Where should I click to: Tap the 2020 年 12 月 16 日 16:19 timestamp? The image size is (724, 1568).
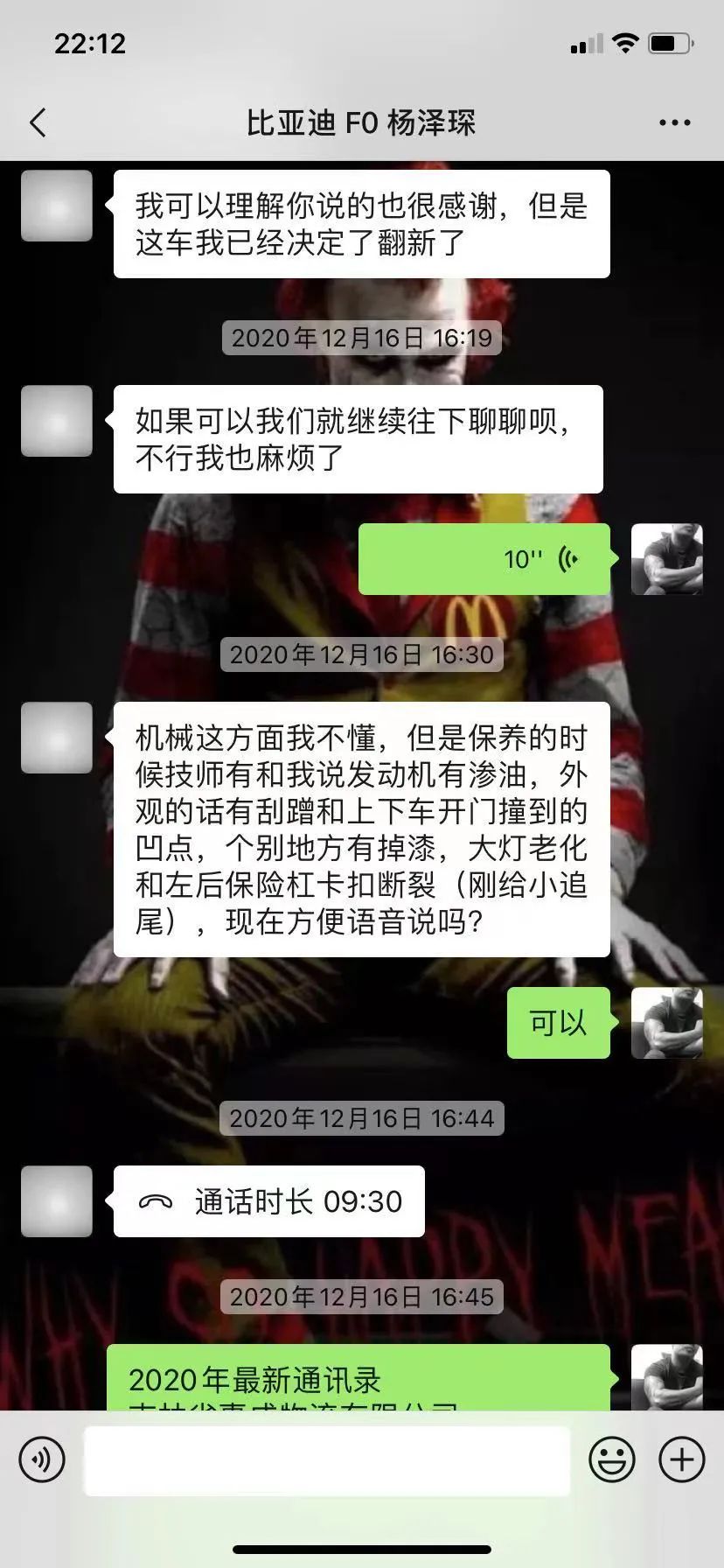[361, 337]
